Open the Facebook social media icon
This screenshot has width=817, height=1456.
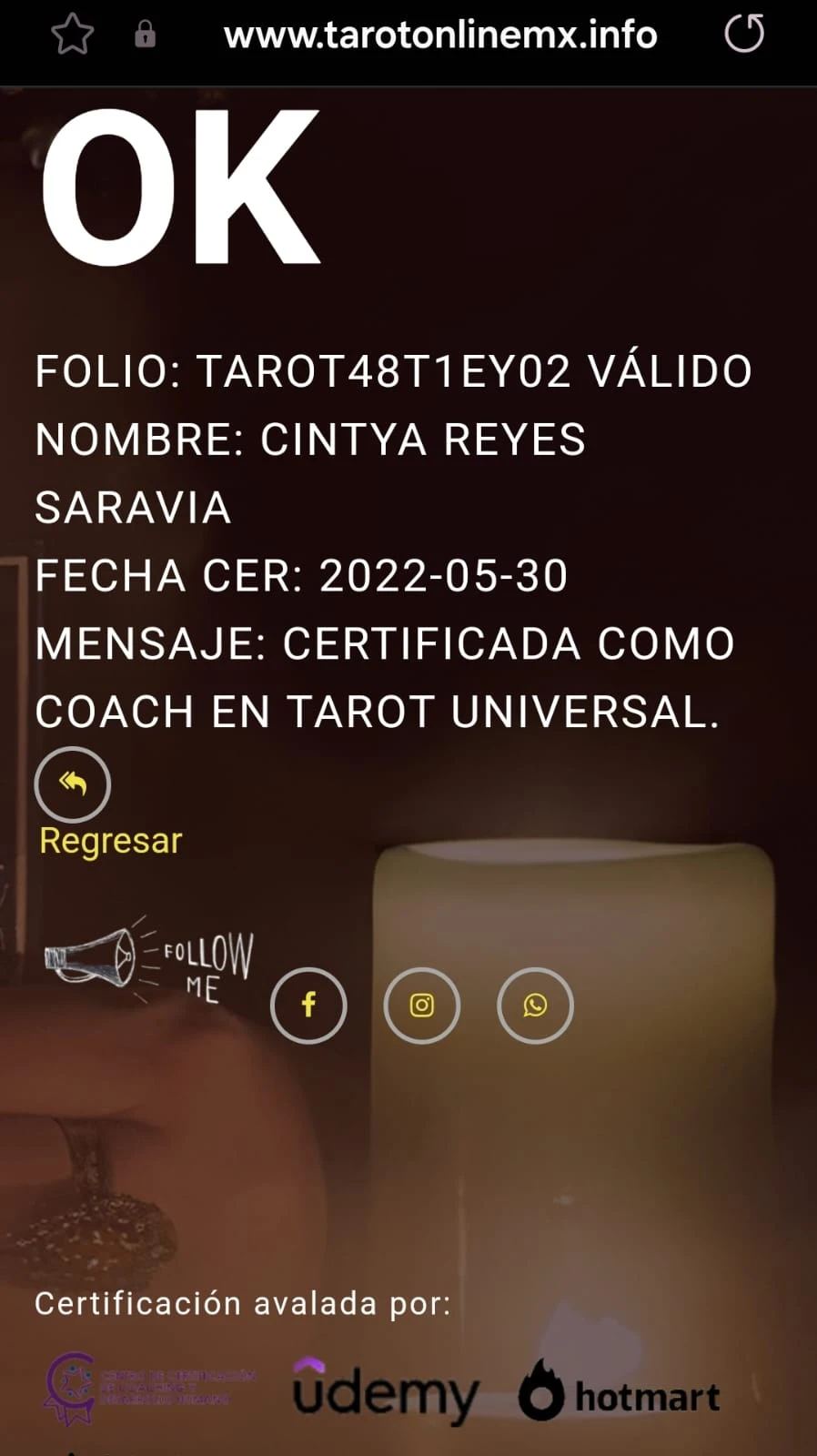tap(308, 1006)
